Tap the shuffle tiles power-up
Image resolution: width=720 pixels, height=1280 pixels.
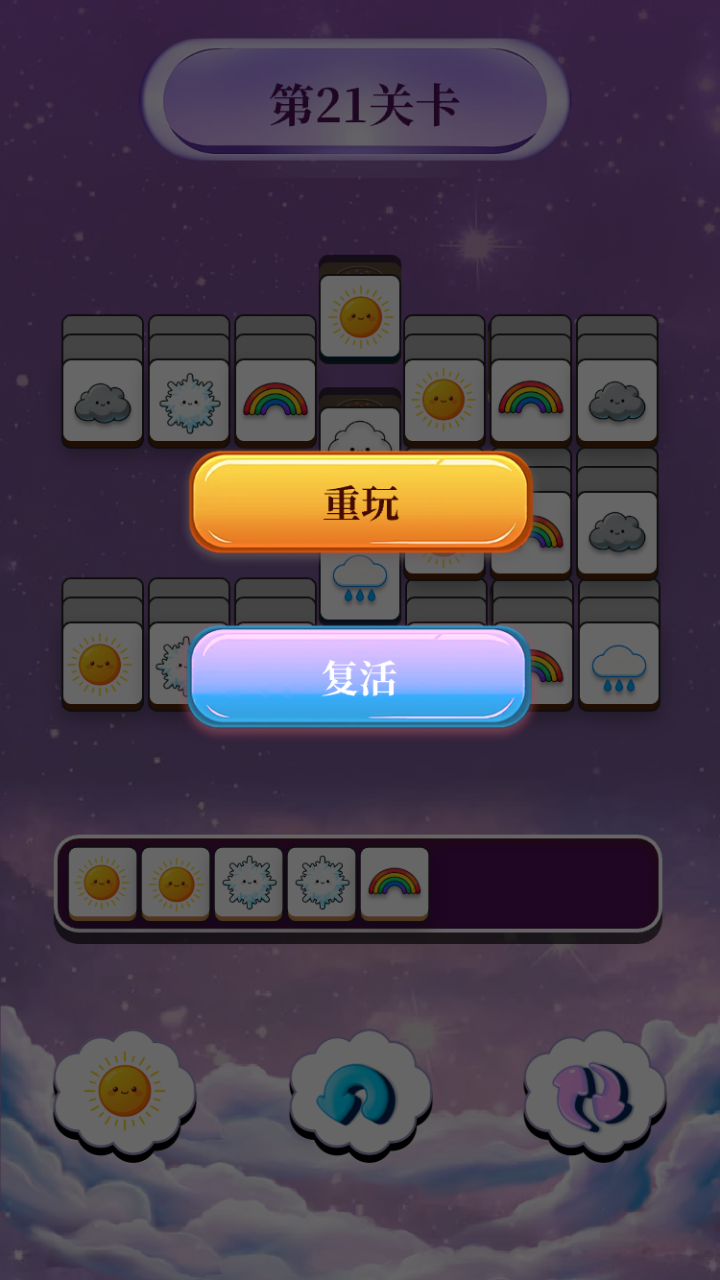[595, 1093]
